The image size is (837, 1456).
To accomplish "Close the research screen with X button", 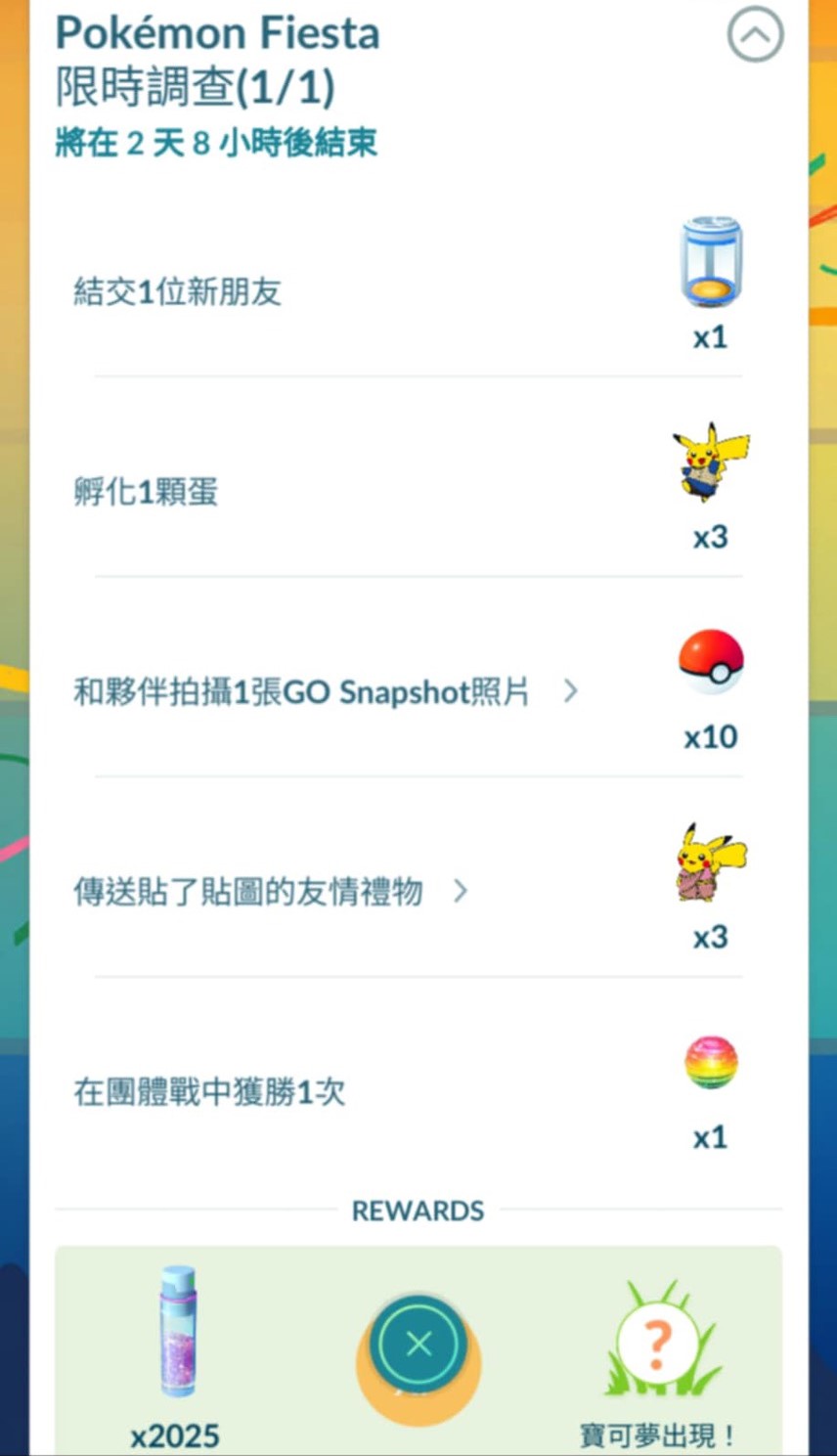I will coord(418,1345).
